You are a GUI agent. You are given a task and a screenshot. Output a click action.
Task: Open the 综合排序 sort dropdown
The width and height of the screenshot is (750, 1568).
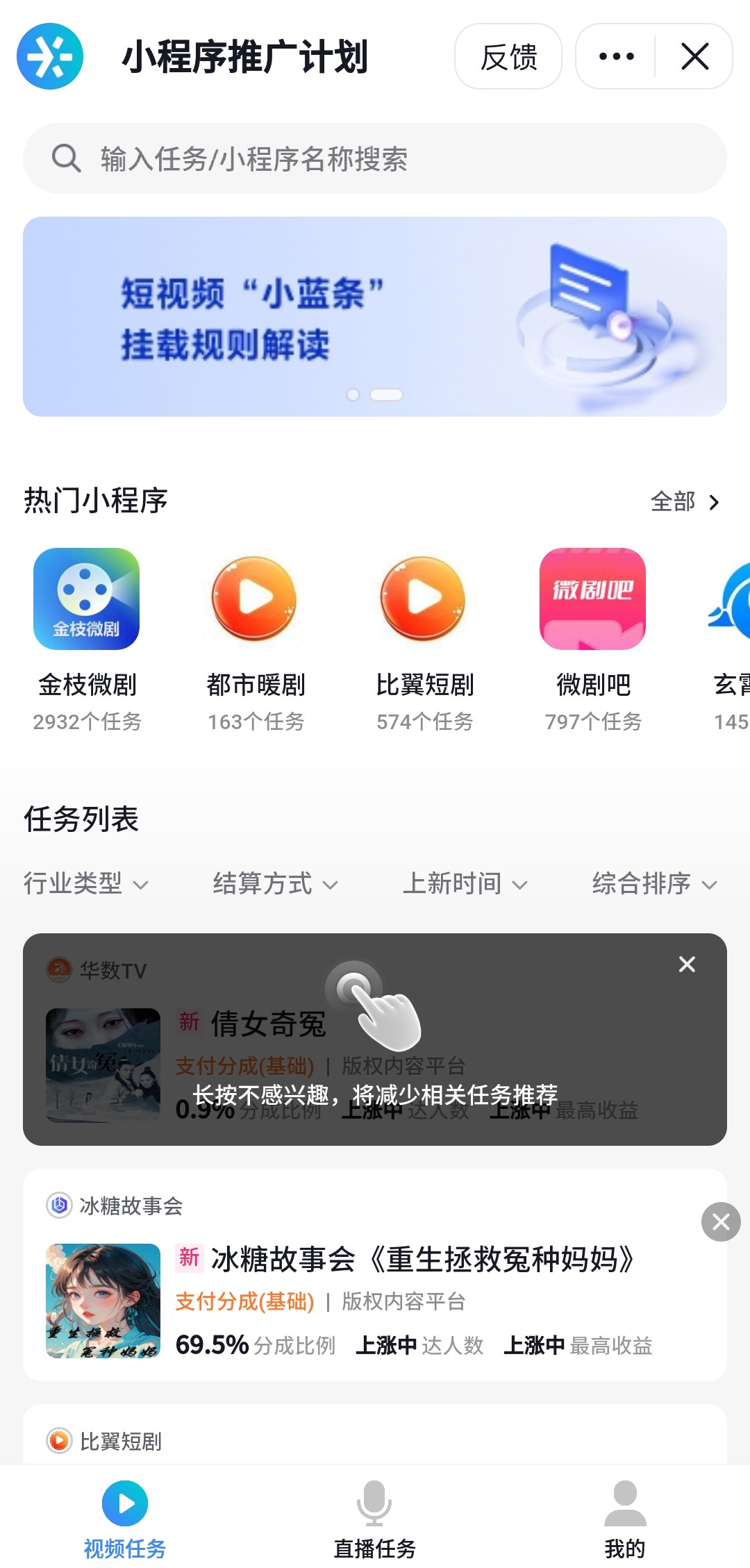click(653, 884)
